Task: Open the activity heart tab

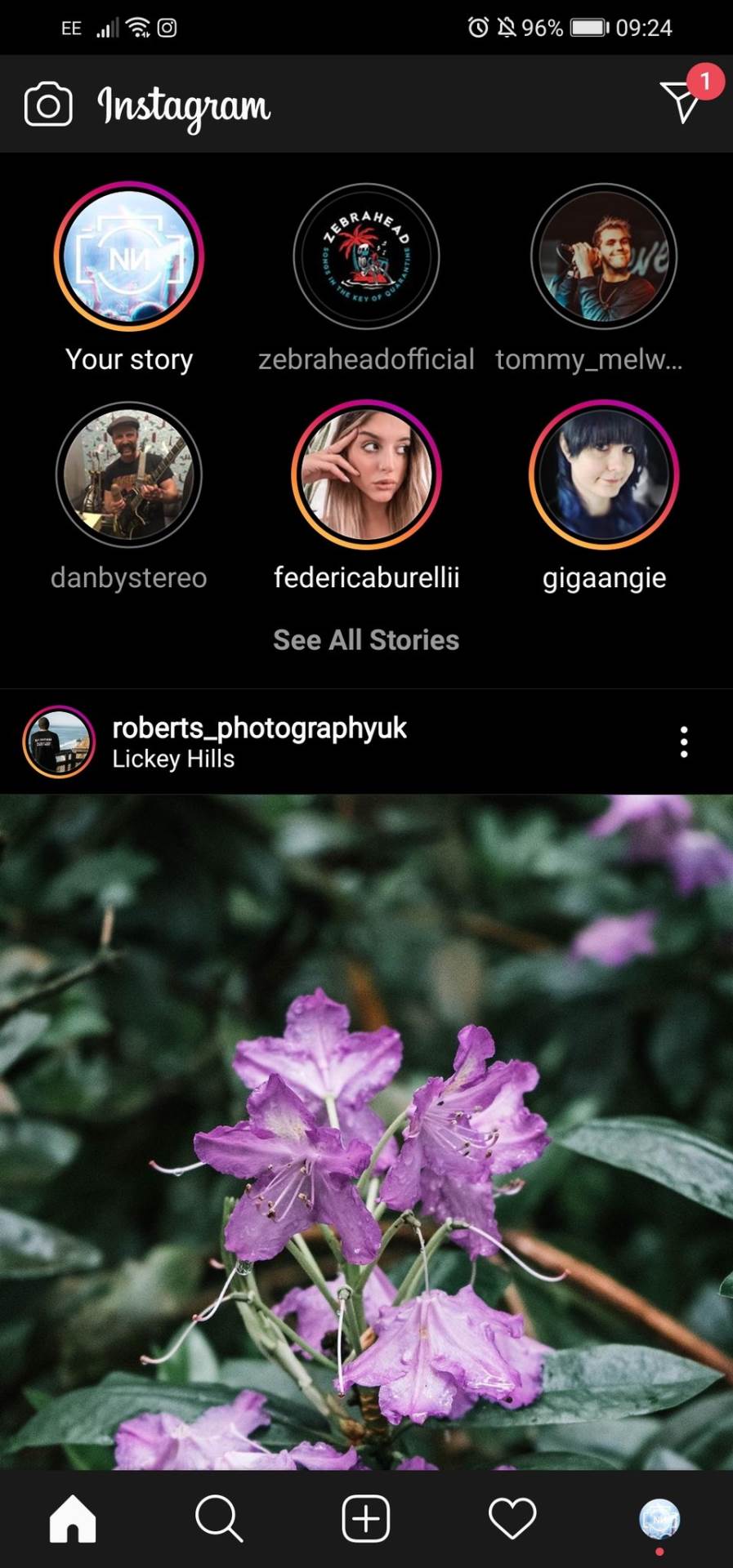Action: (512, 1519)
